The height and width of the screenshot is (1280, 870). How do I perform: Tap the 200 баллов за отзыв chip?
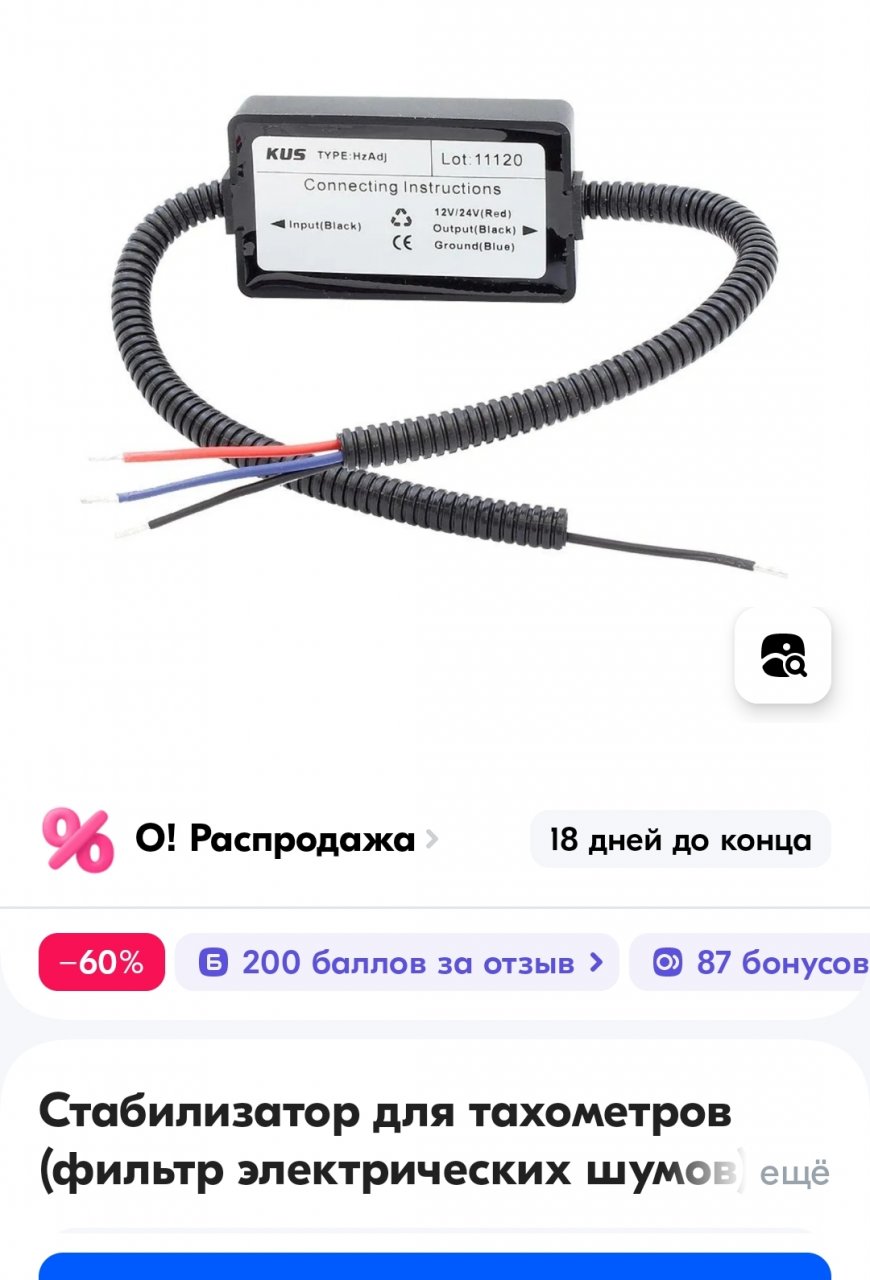click(397, 962)
